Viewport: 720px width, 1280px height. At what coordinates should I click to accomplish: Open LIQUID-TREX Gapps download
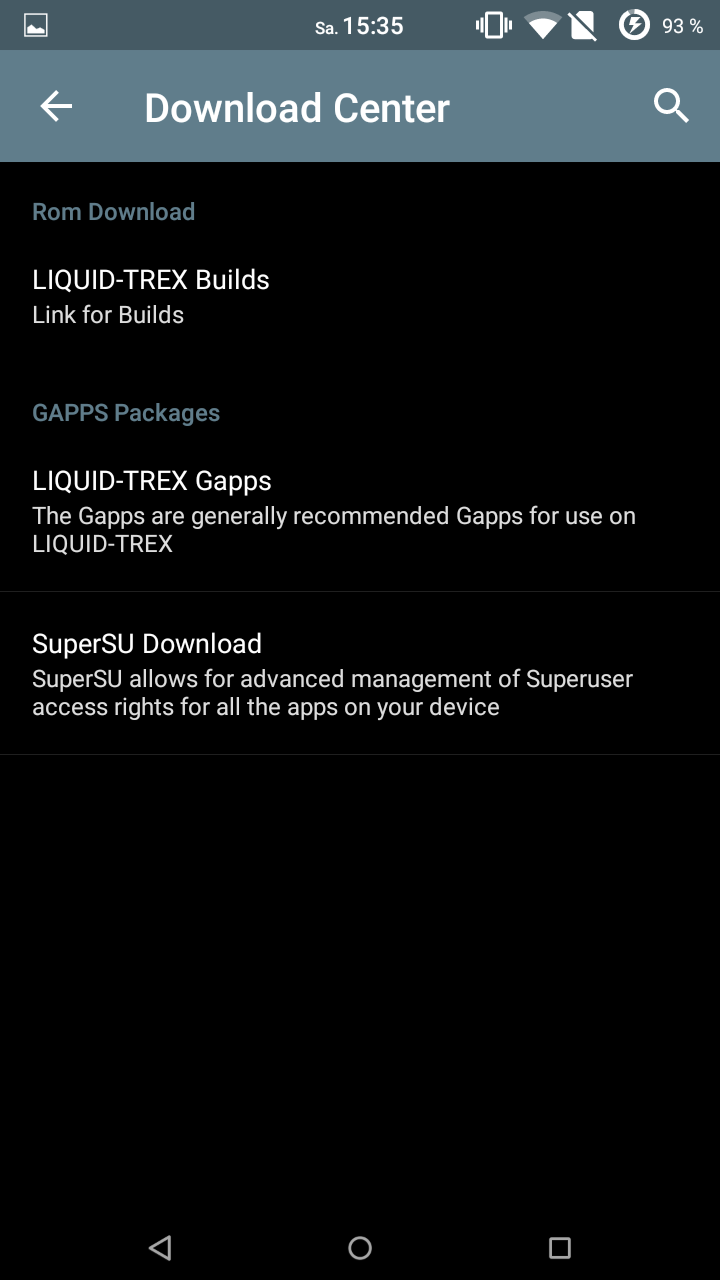(360, 511)
